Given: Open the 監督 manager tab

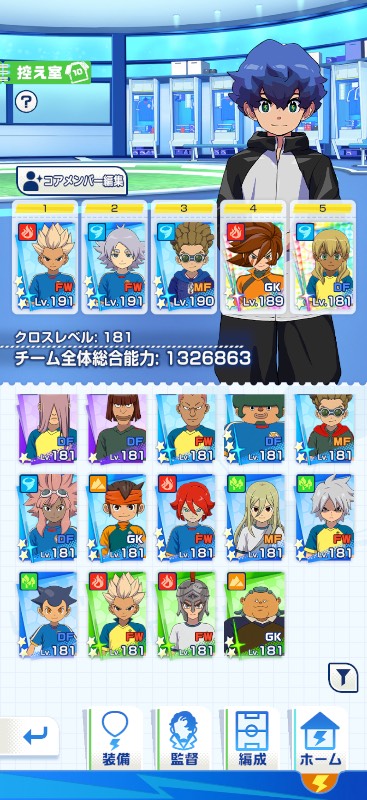Looking at the screenshot, I should [184, 739].
